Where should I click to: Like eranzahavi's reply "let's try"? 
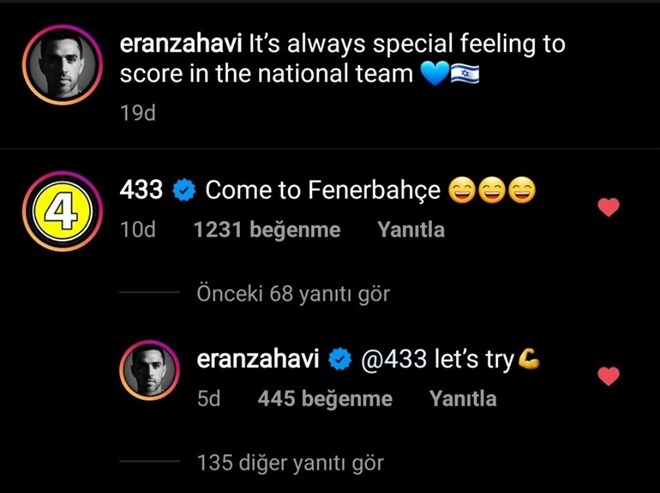coord(608,377)
